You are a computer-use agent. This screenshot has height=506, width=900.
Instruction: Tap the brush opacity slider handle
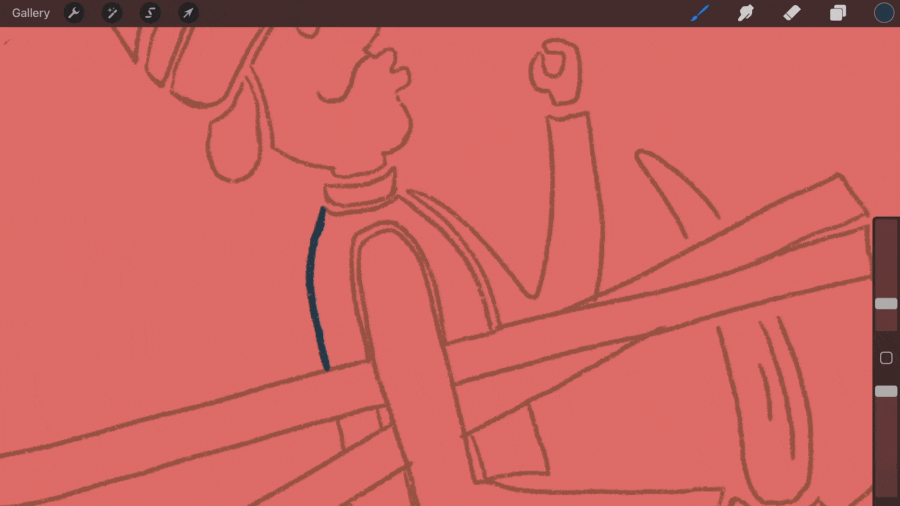(886, 391)
